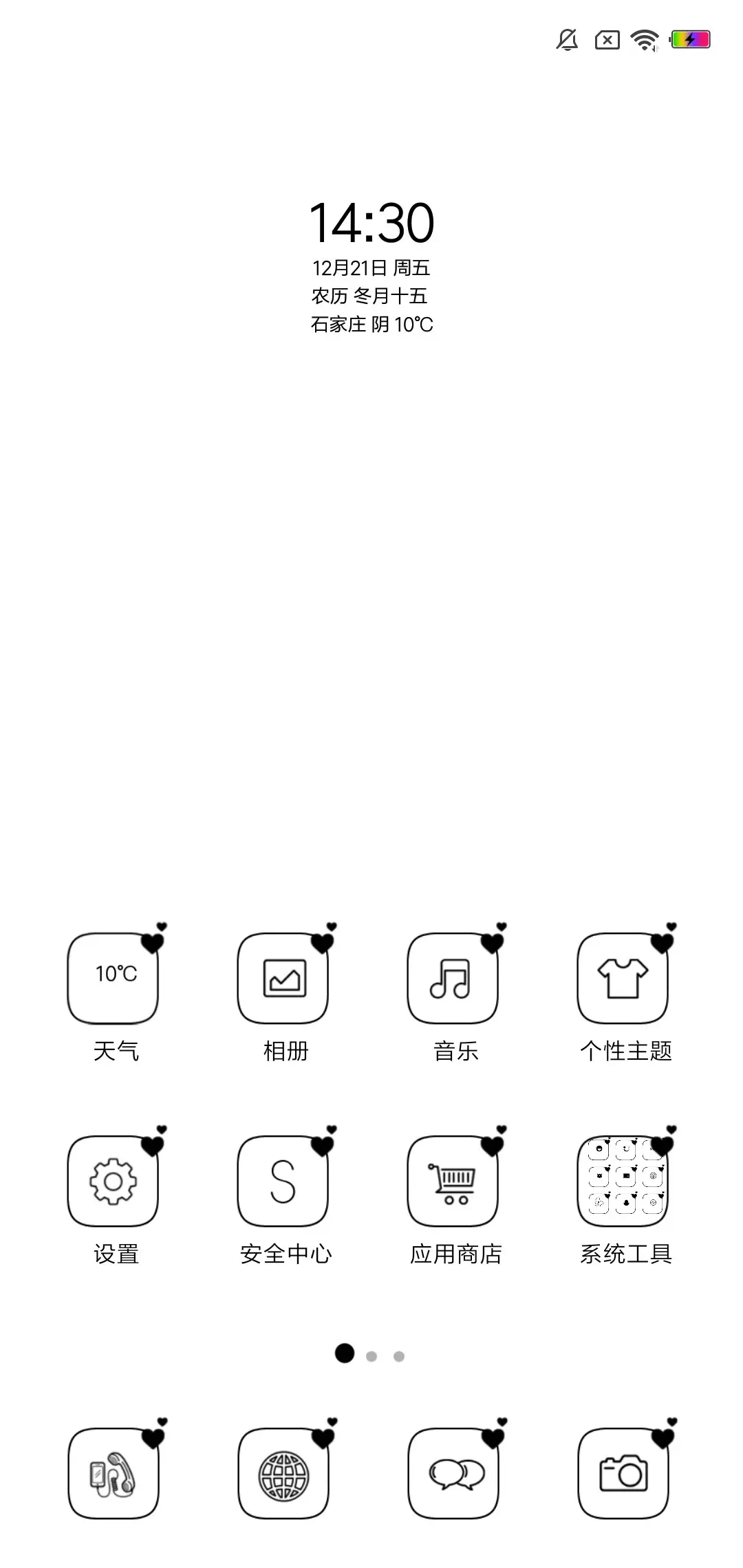Screen dimensions: 743x1568
Task: Tap the 12月21日 周五 date text
Action: click(x=371, y=268)
